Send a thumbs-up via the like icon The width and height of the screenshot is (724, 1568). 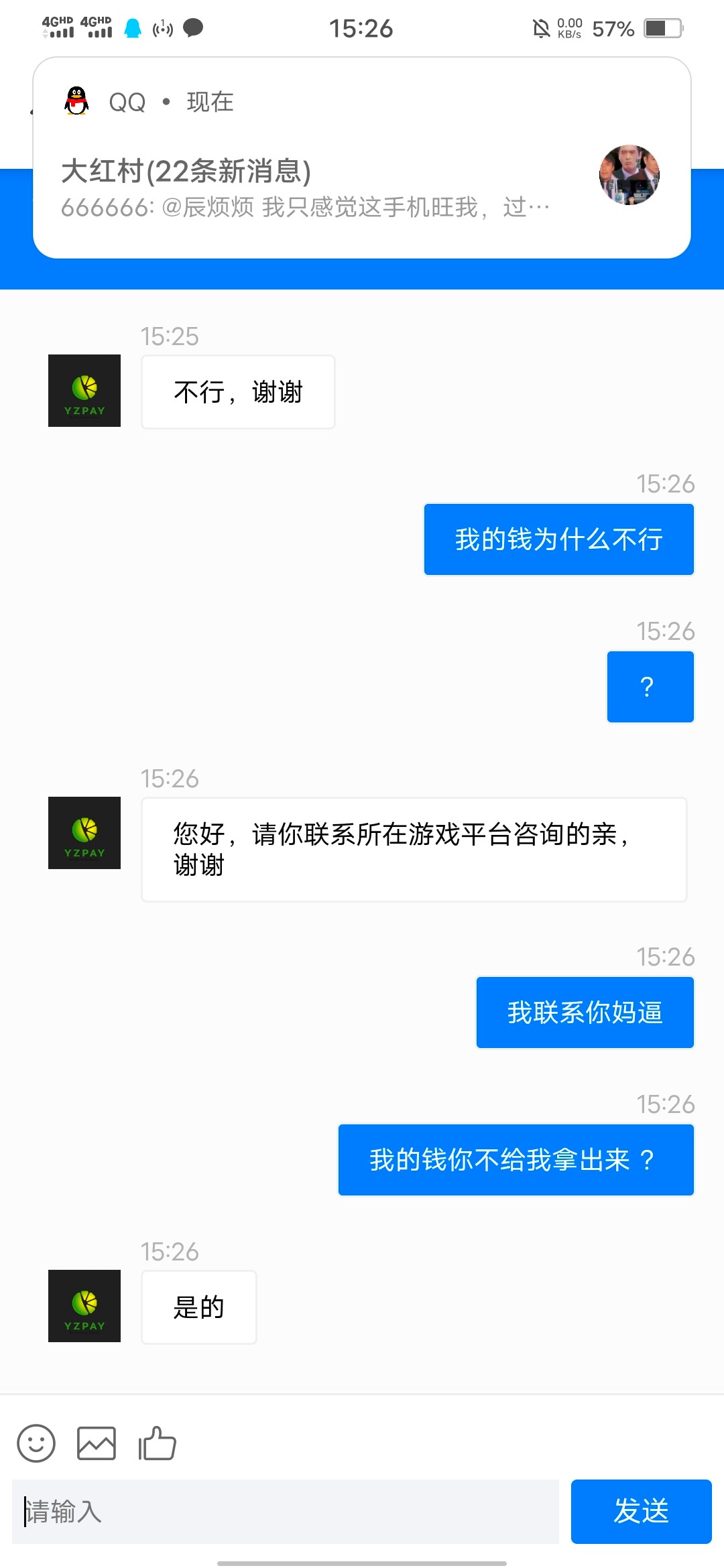click(x=156, y=1443)
